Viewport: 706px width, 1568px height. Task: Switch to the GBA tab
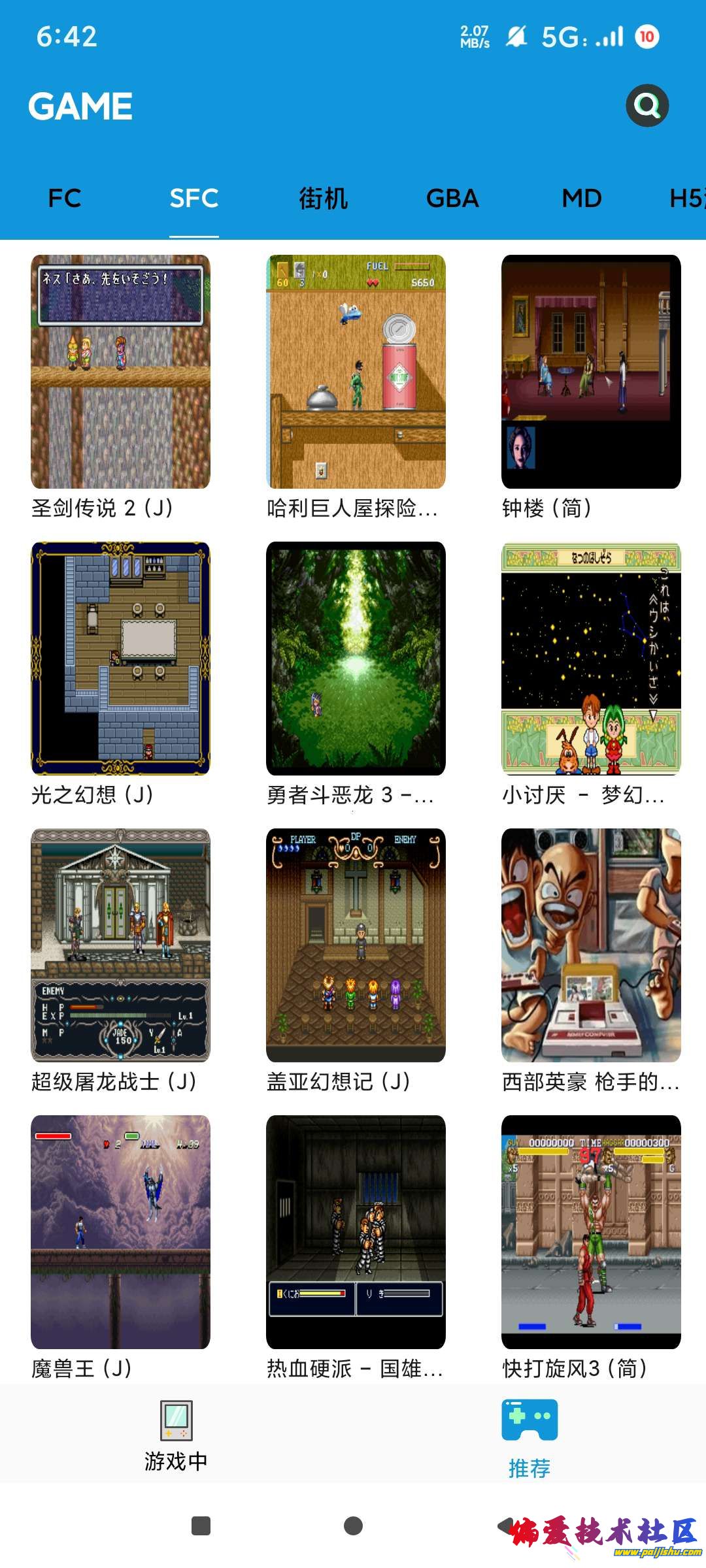tap(452, 198)
